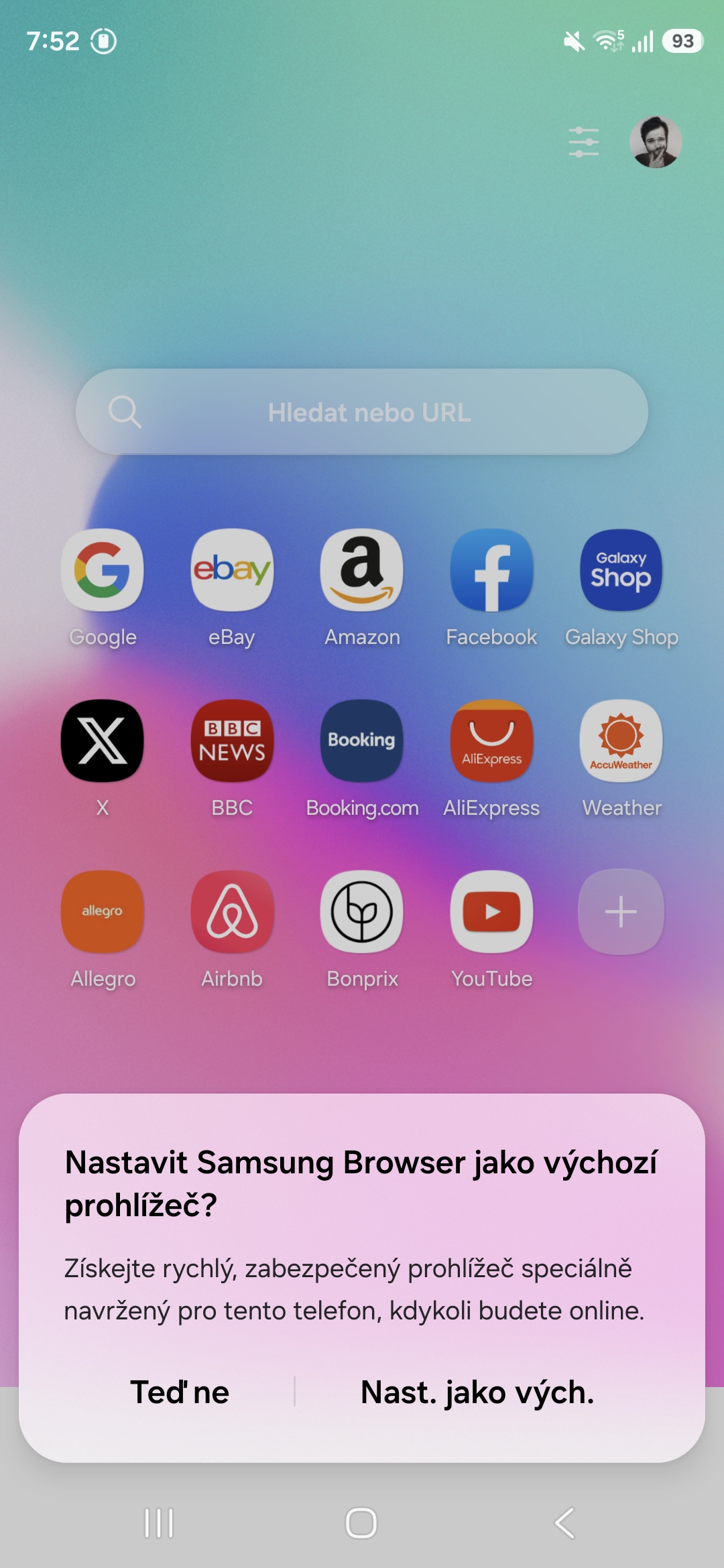Viewport: 724px width, 1568px height.
Task: Open the AccuWeather shortcut
Action: point(621,741)
